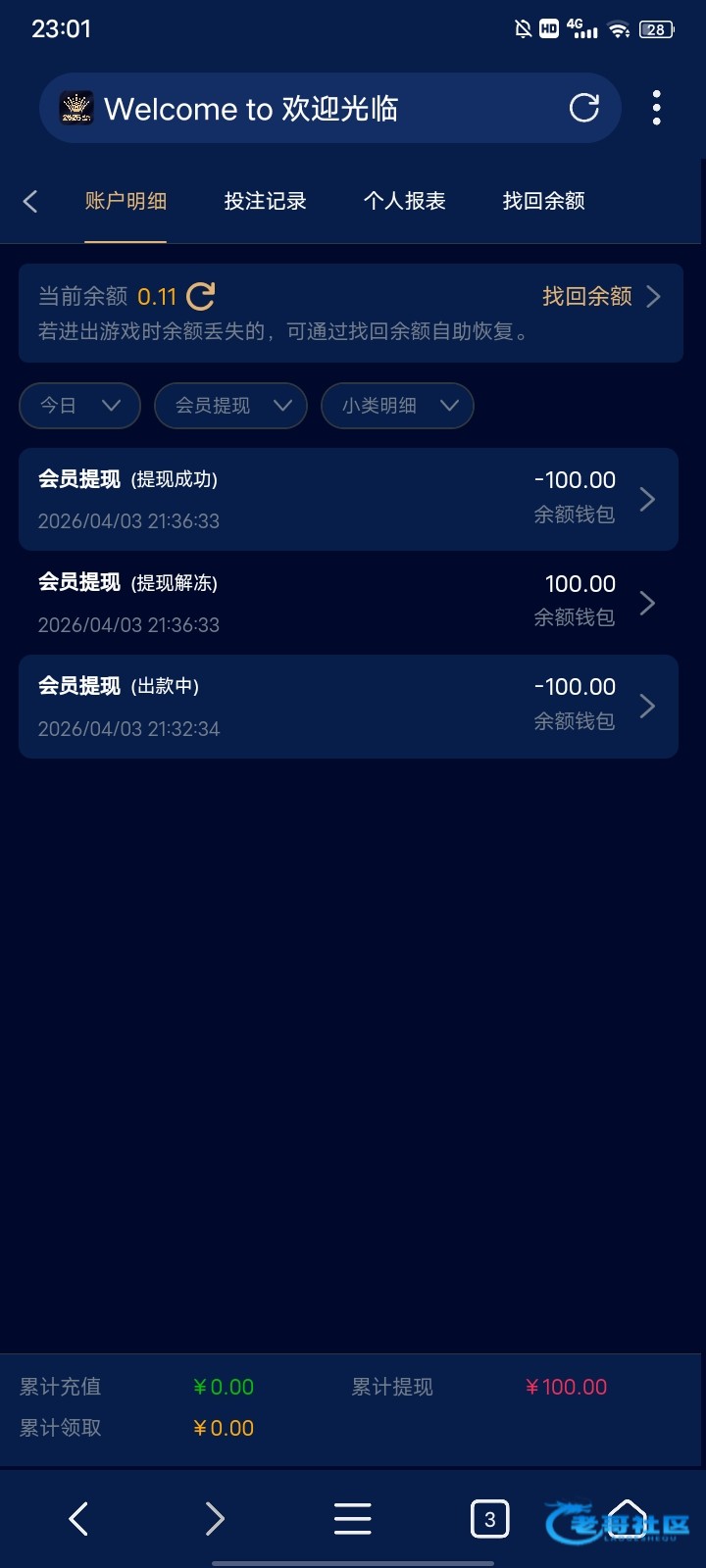Open the 出款中 withdrawal entry

coord(348,707)
